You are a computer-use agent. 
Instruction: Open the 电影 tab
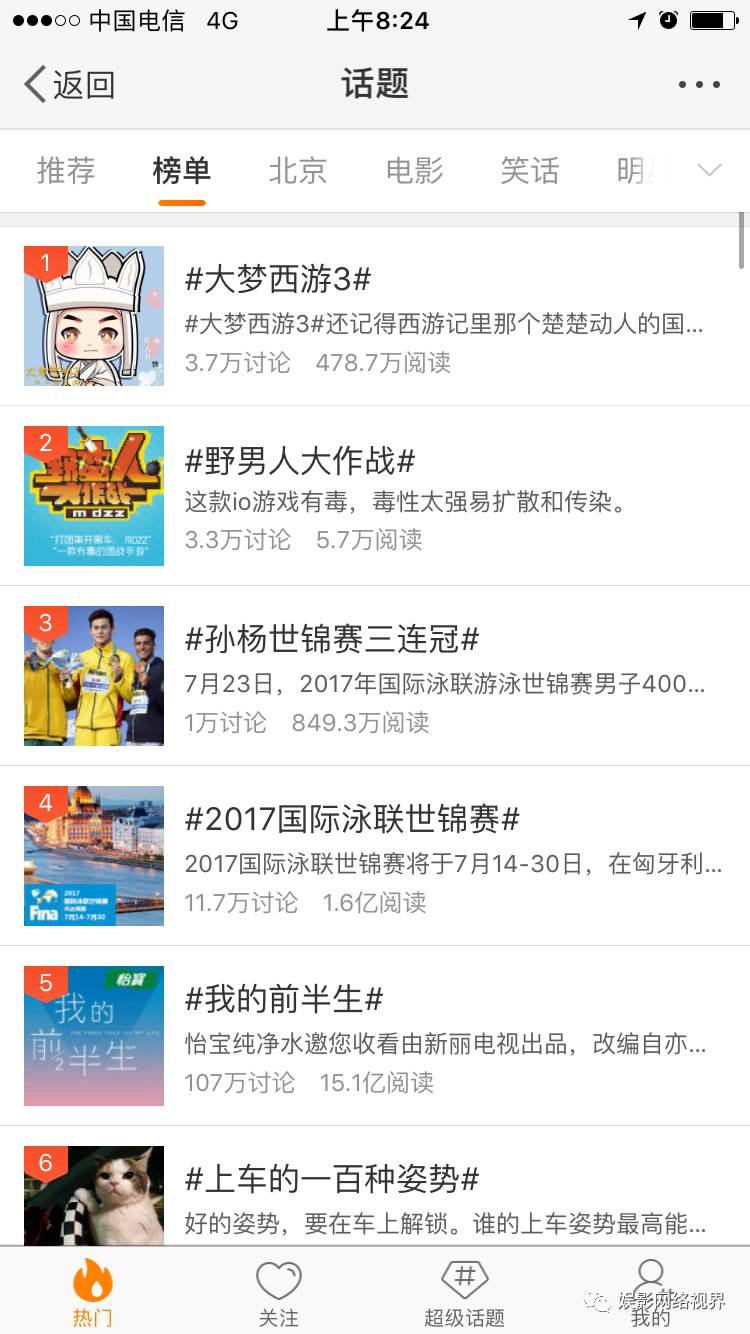tap(414, 171)
